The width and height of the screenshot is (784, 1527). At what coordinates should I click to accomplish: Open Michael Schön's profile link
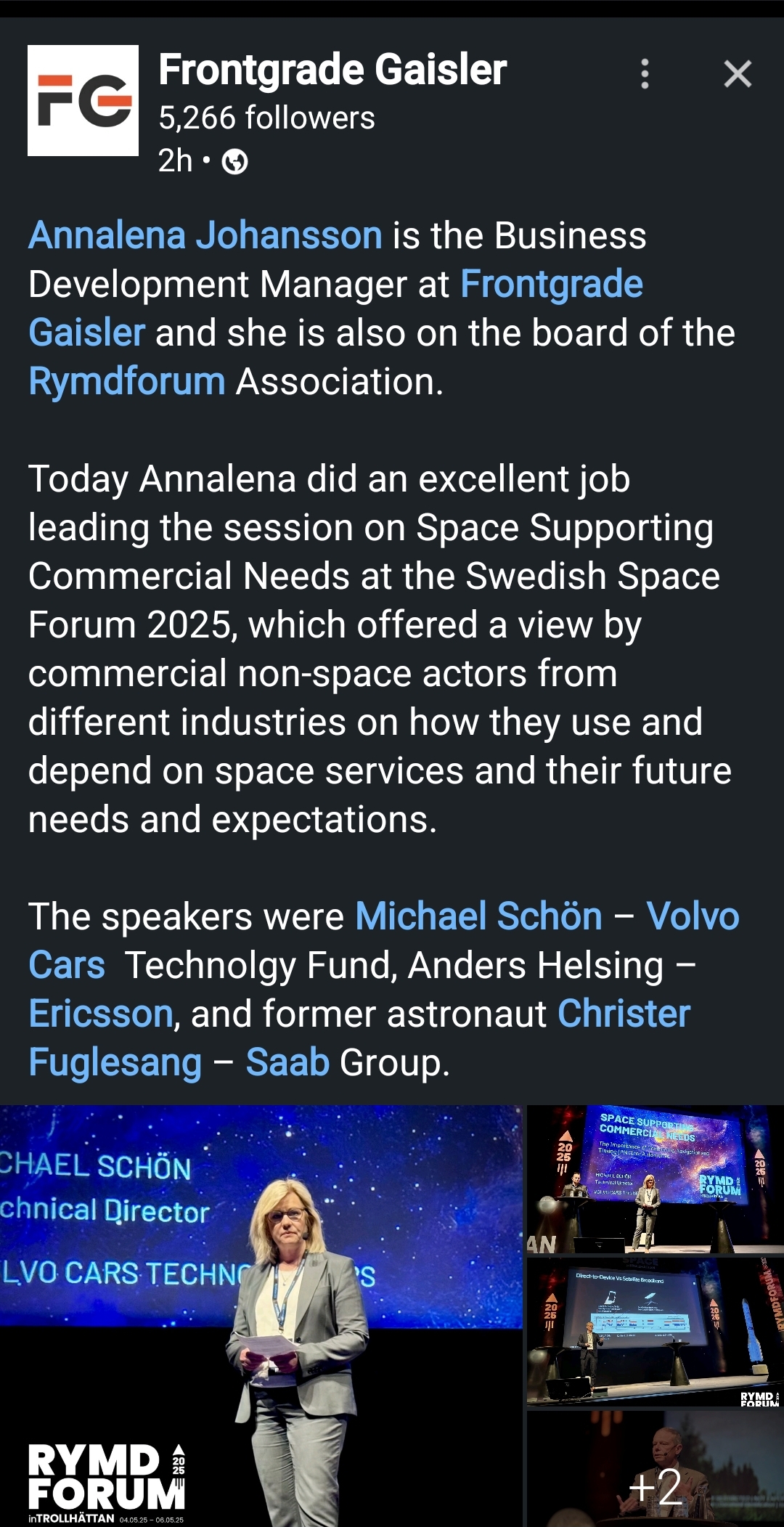(478, 916)
